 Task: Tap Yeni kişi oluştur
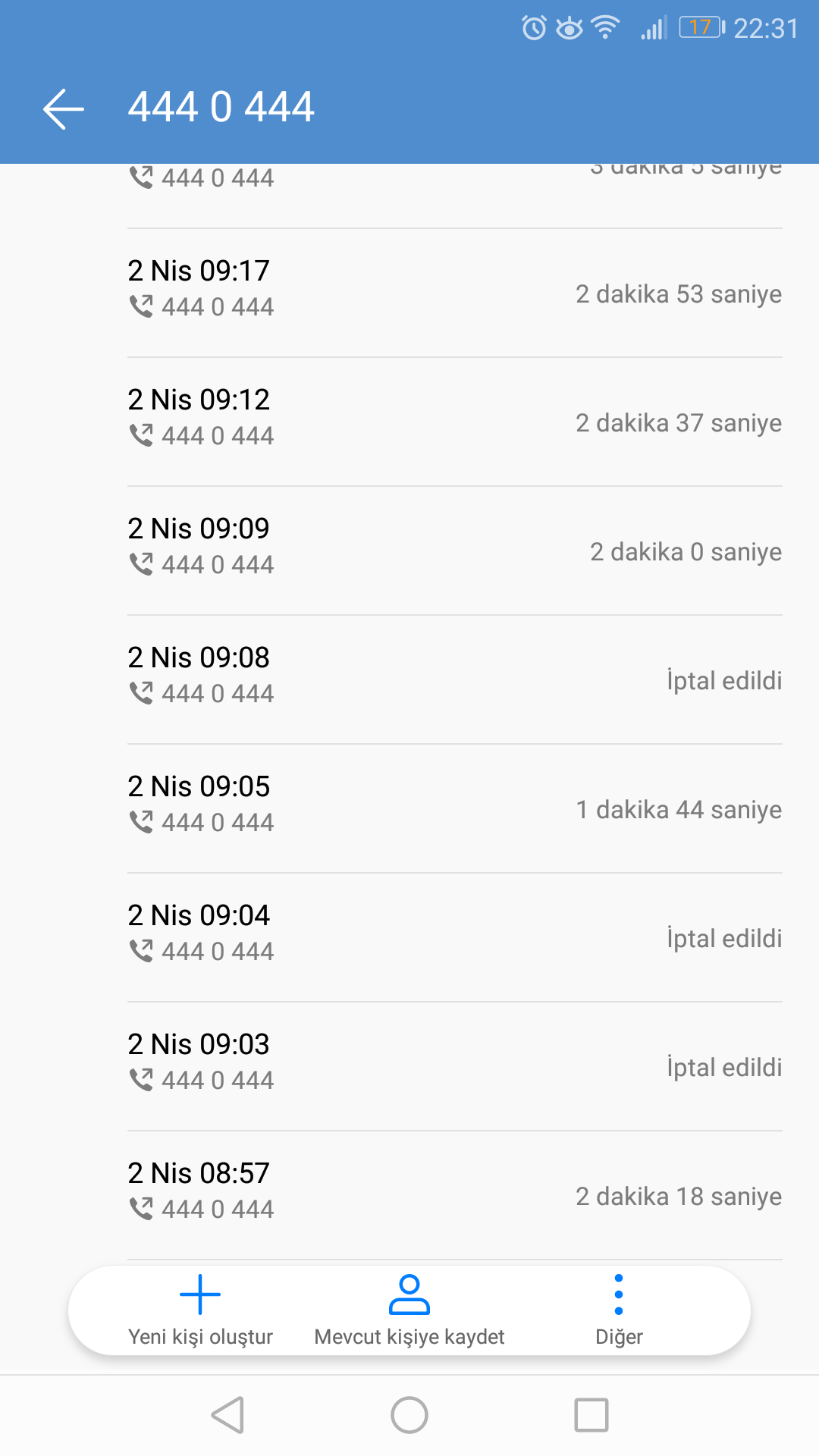pos(200,1311)
